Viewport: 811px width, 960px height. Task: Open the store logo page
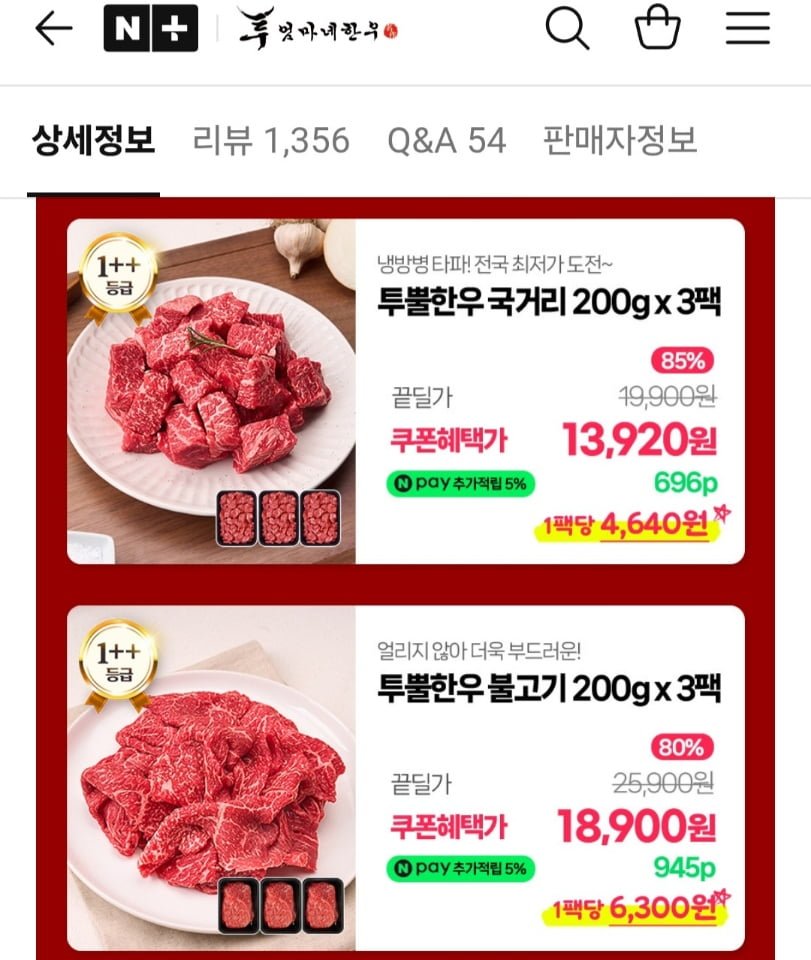pos(318,30)
